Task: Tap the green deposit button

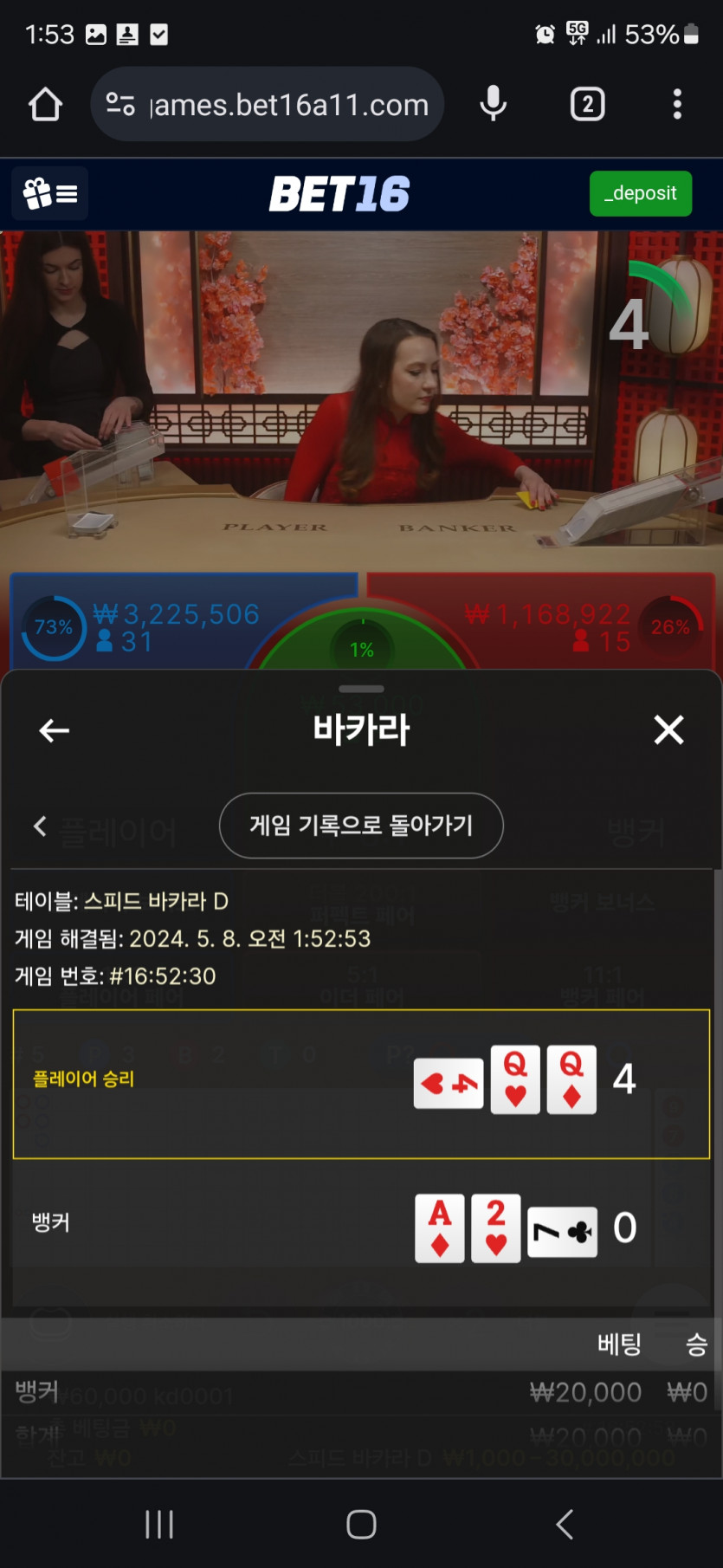Action: point(641,193)
